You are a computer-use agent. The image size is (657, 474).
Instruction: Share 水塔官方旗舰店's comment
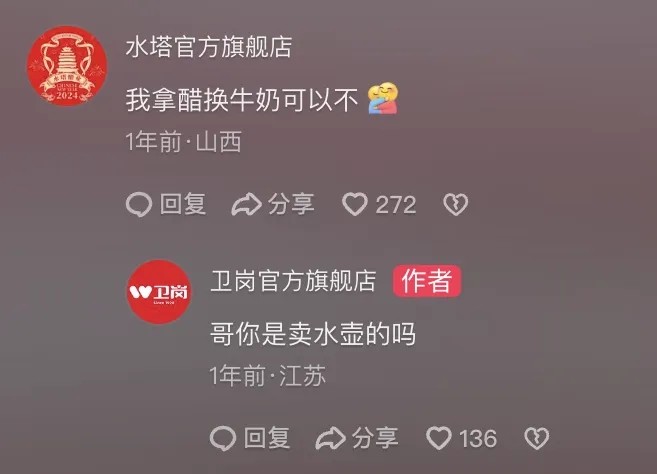coord(273,204)
